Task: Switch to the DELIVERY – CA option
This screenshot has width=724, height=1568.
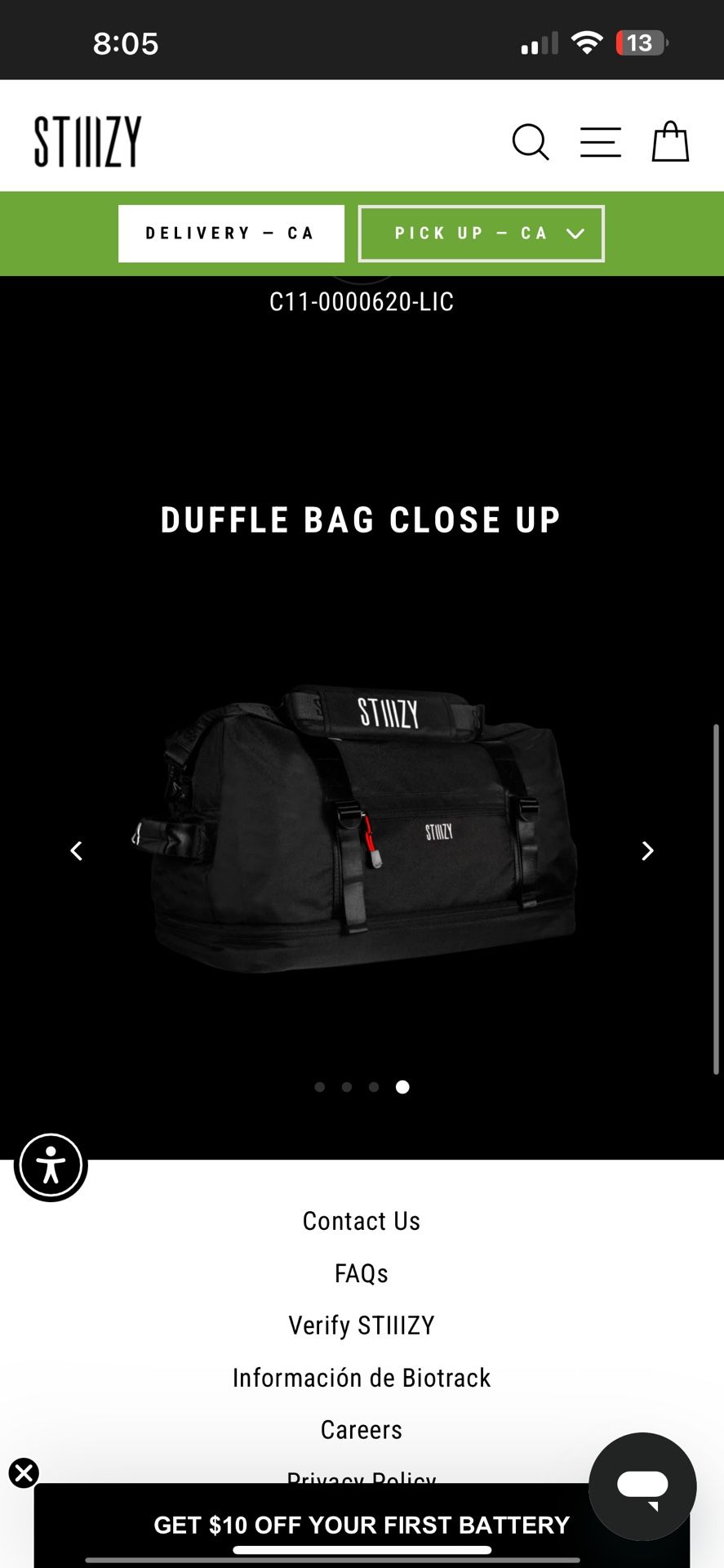Action: coord(231,233)
